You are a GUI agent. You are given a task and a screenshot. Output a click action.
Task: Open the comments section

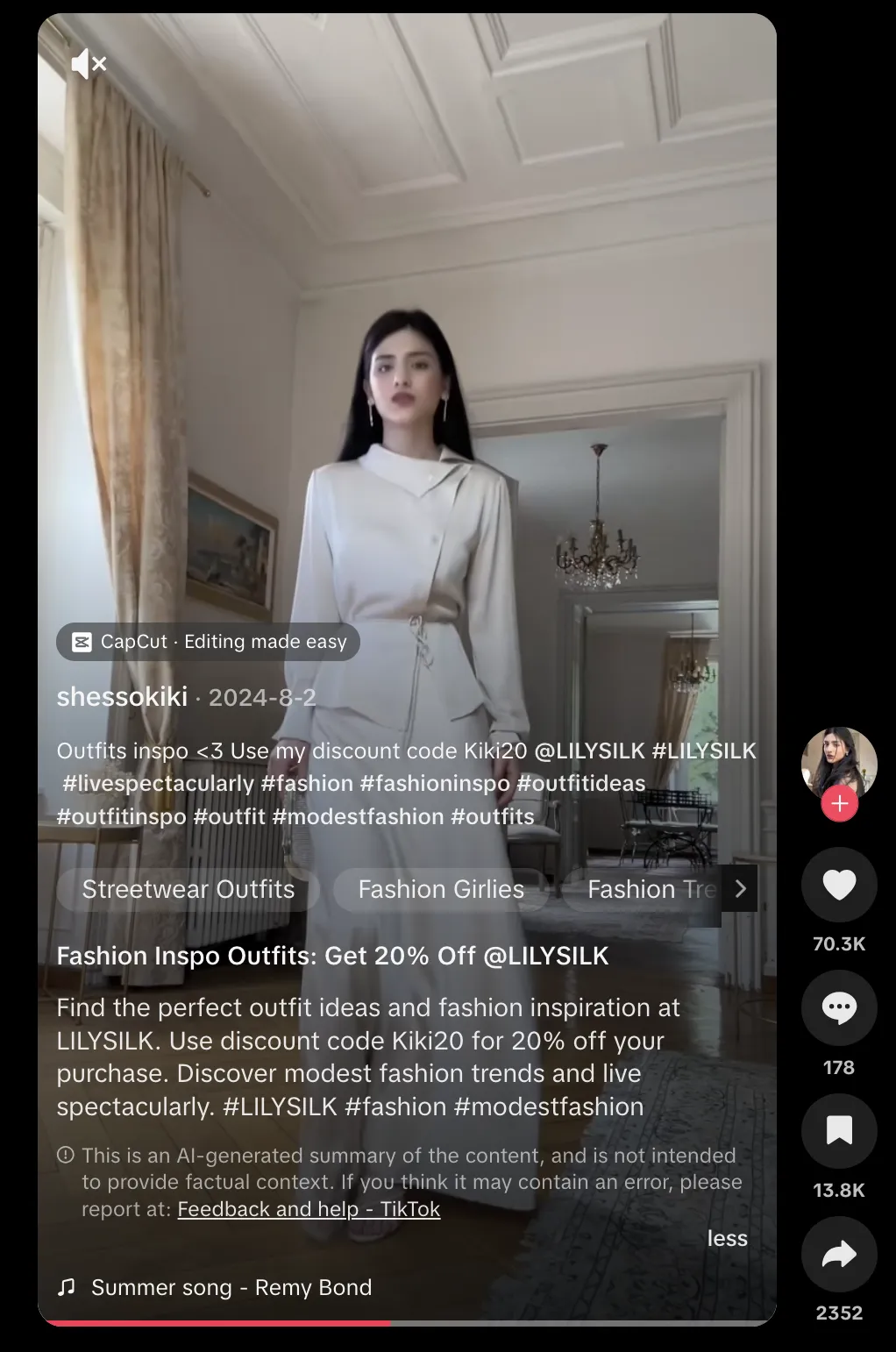click(839, 1008)
